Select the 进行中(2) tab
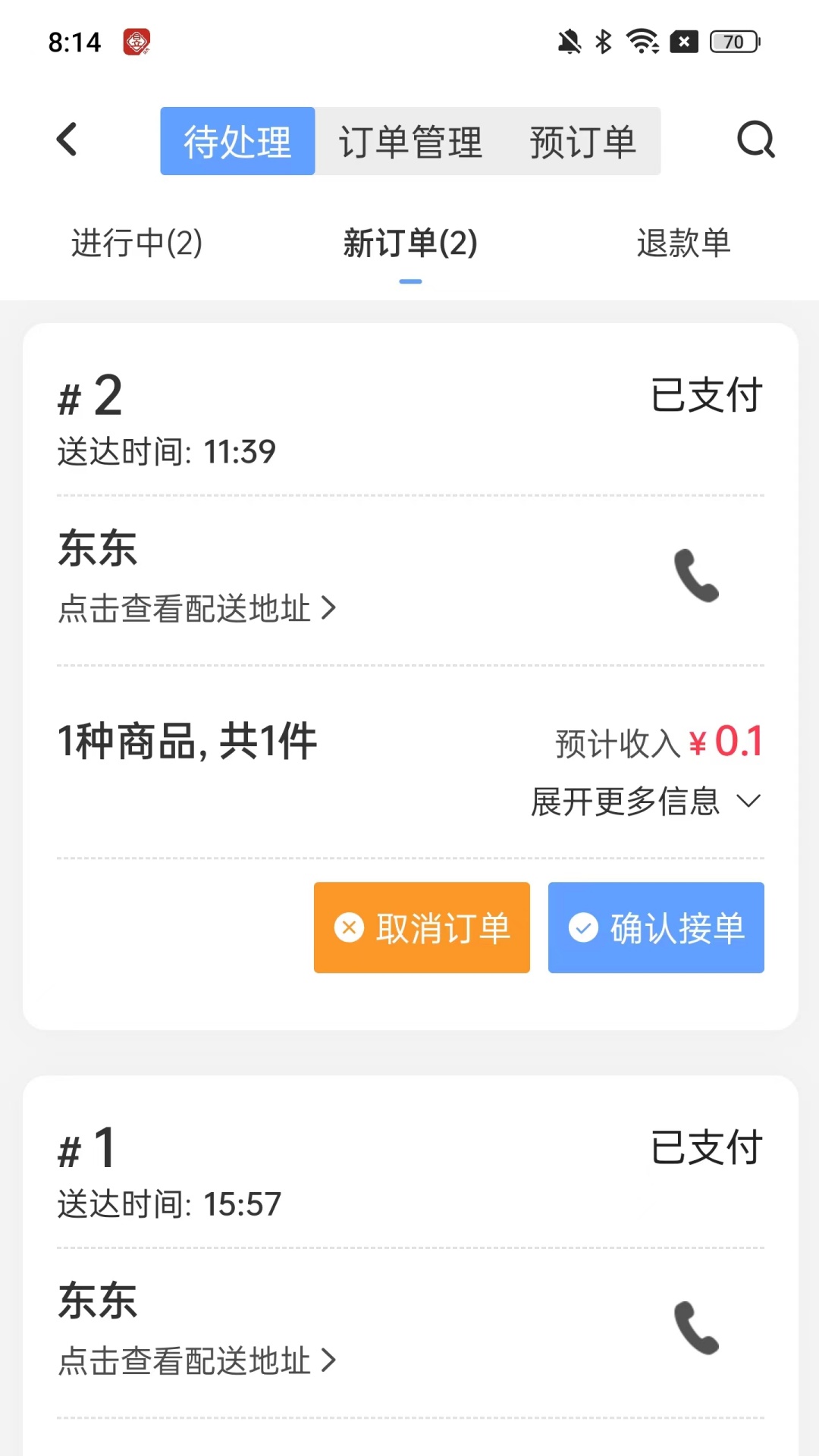Screen dimensions: 819x1456 click(x=137, y=243)
